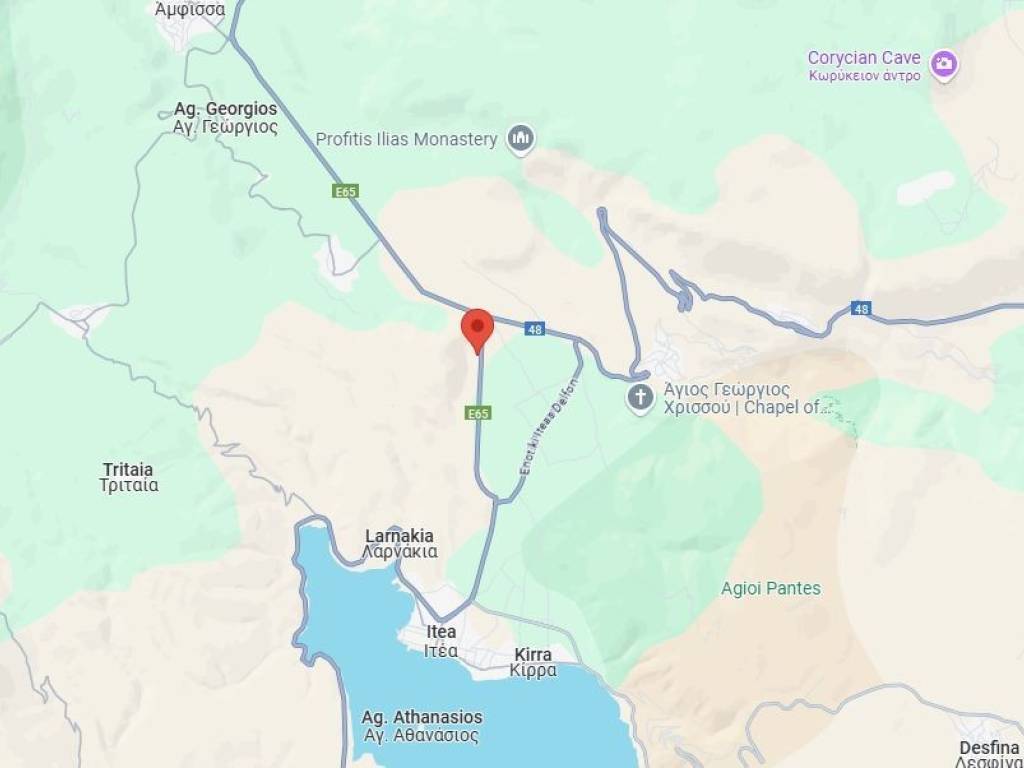Open the Profitis Ilias Monastery marker
Viewport: 1024px width, 768px height.
coord(520,139)
